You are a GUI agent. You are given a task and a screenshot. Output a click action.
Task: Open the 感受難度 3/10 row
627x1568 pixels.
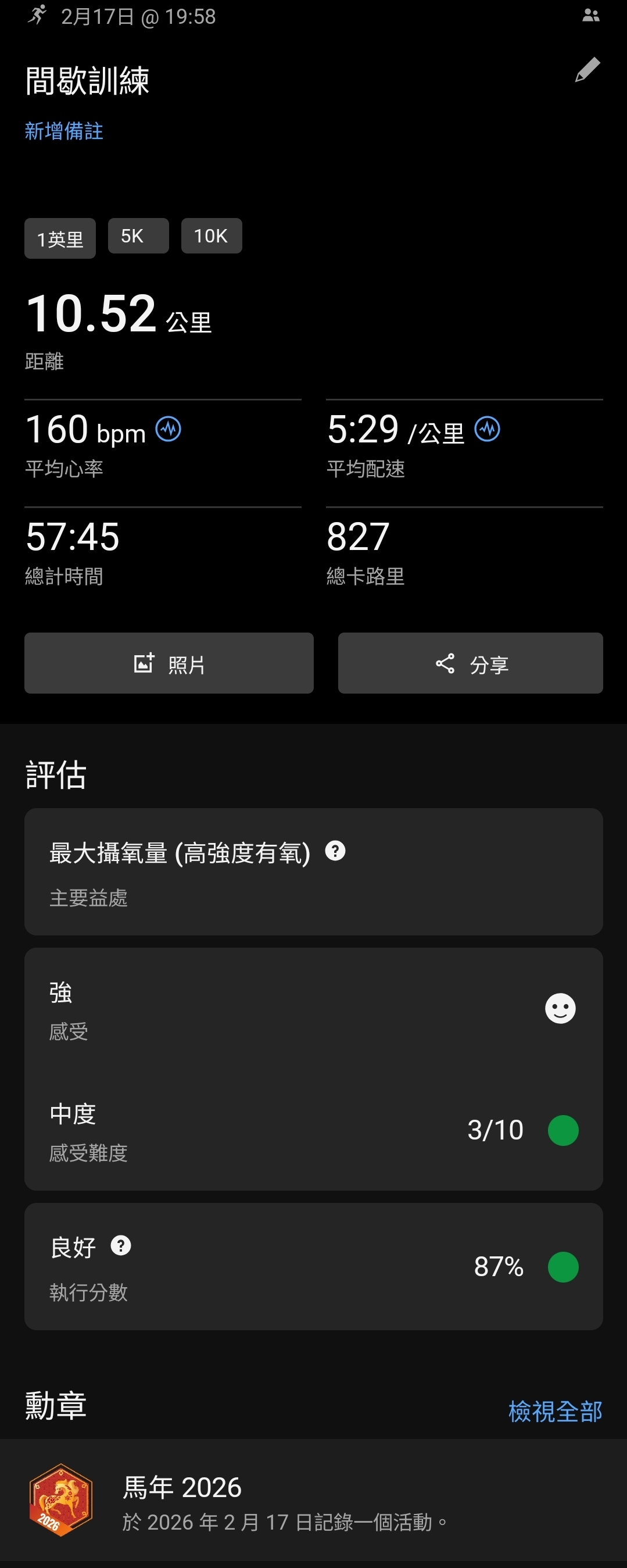[x=313, y=1130]
